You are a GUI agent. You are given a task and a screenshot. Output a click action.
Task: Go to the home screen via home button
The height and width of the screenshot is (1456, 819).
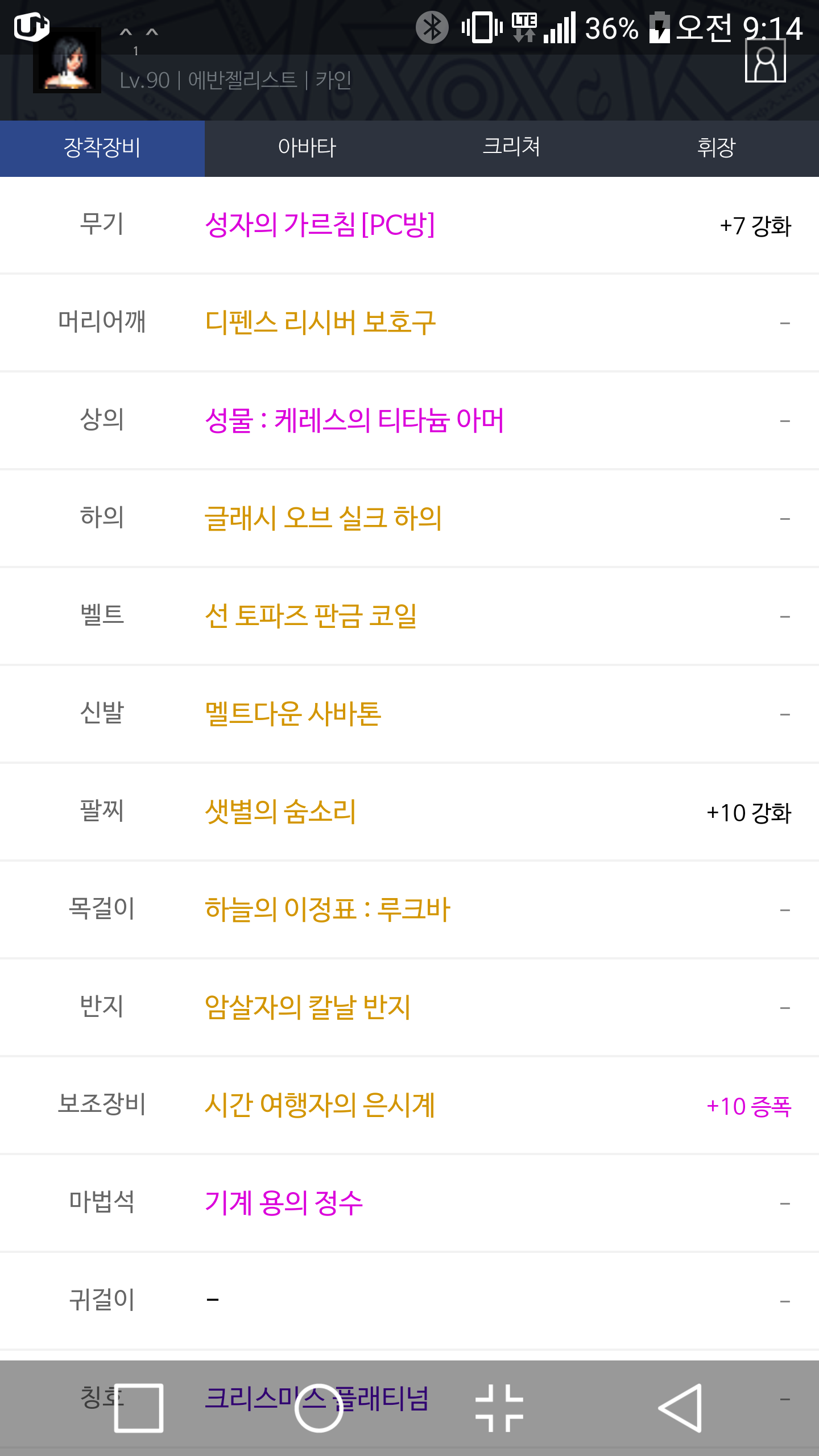[319, 1408]
